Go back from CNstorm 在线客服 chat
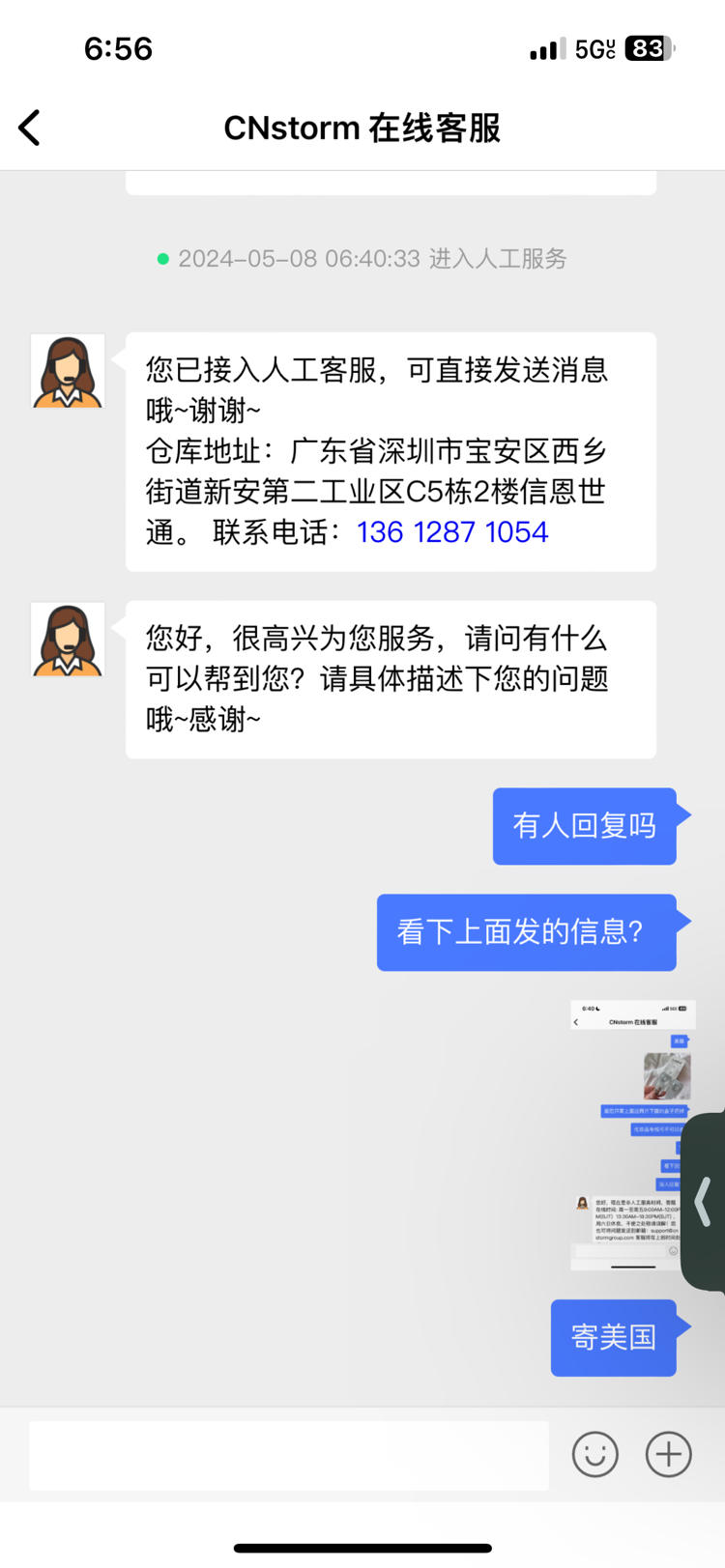Screen dimensions: 725x1568 pos(30,128)
